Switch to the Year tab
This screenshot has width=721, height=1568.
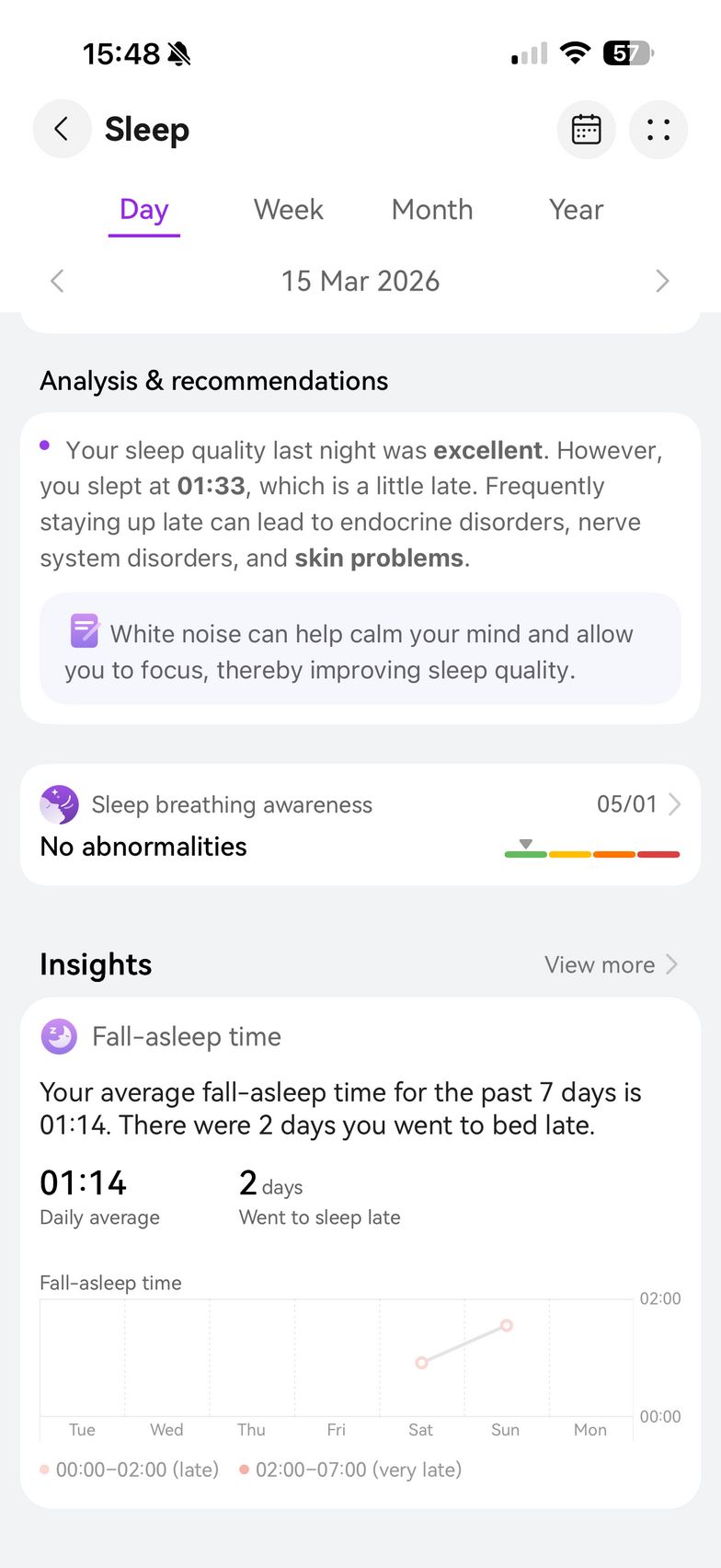click(576, 210)
